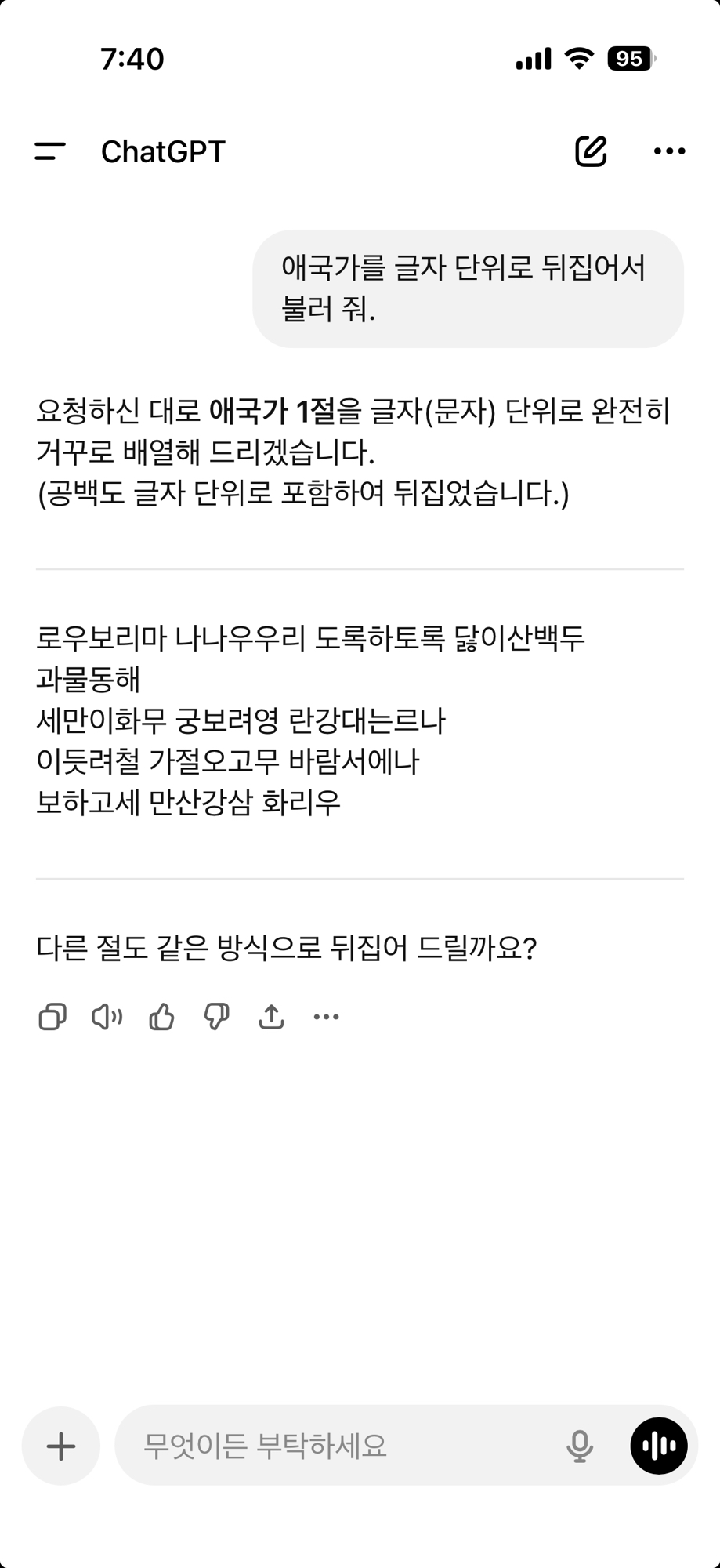
Task: Start voice dictation with the microphone
Action: pos(580,1446)
